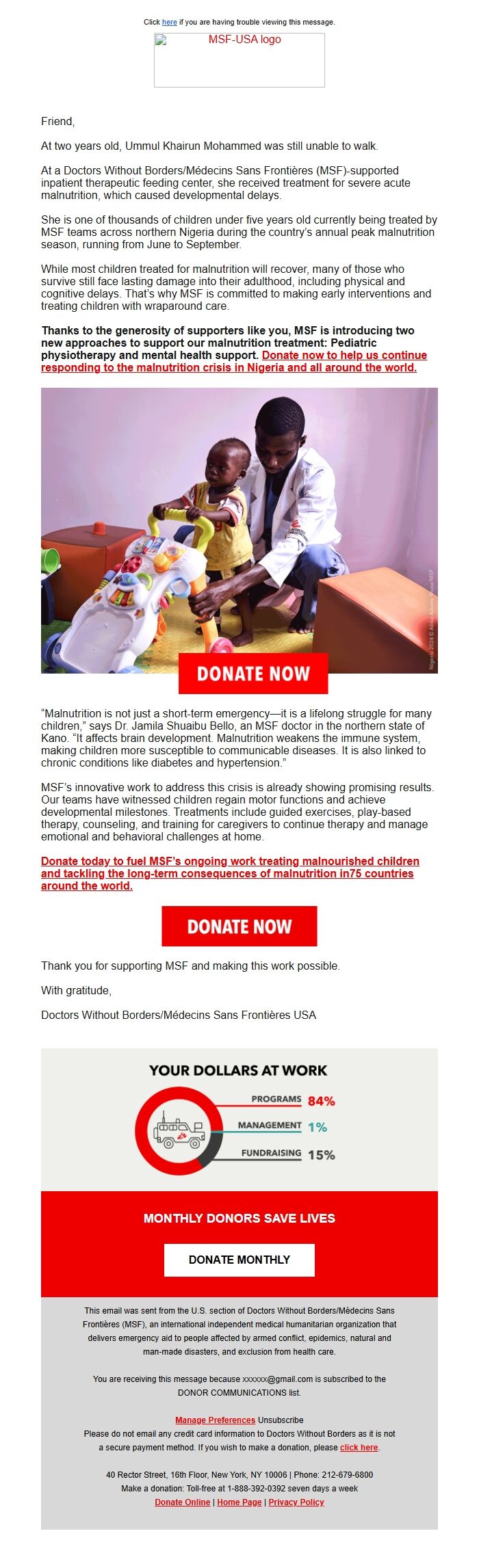Tap the Unsubscribe link
This screenshot has width=479, height=1568.
[281, 1420]
